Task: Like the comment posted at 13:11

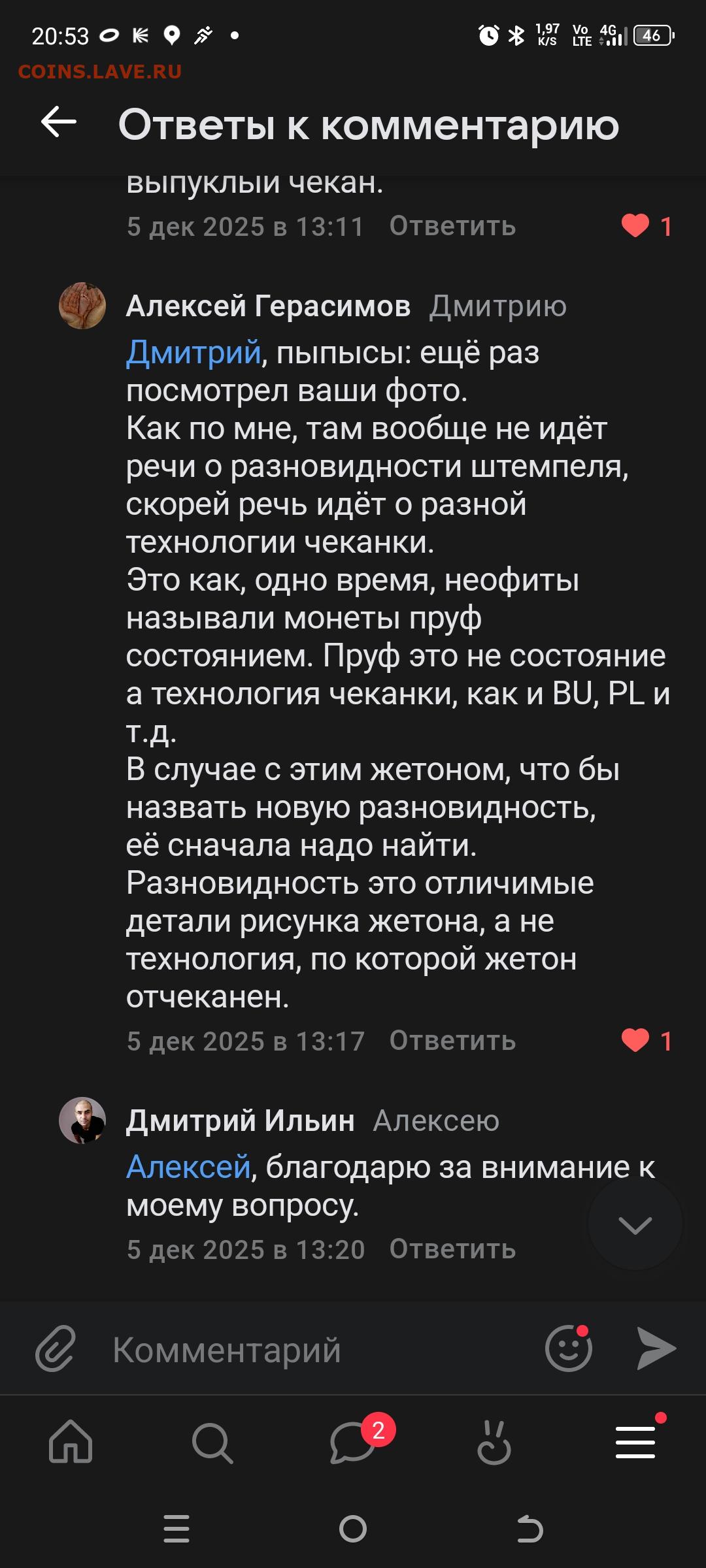Action: pyautogui.click(x=635, y=226)
